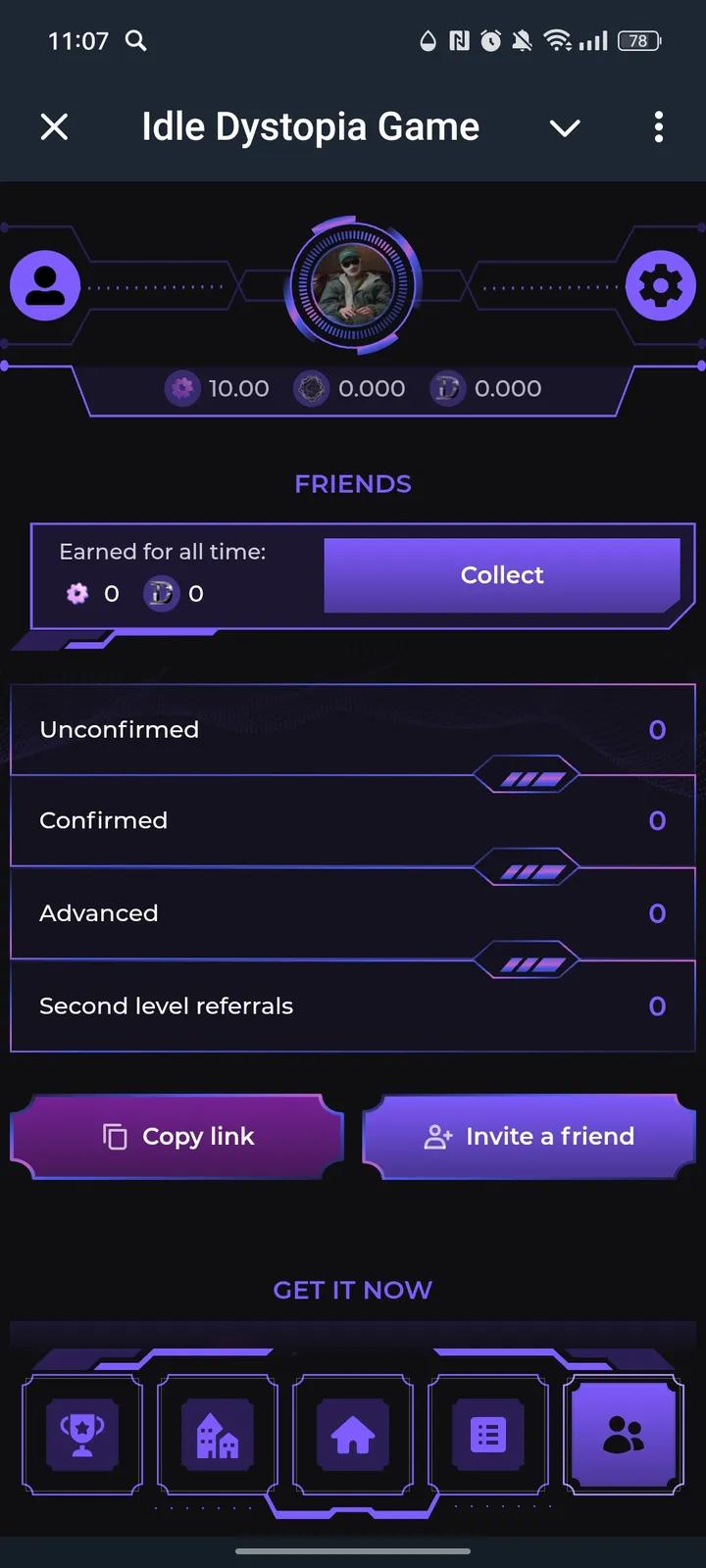
Task: Switch to the buildings tab
Action: 218,1435
